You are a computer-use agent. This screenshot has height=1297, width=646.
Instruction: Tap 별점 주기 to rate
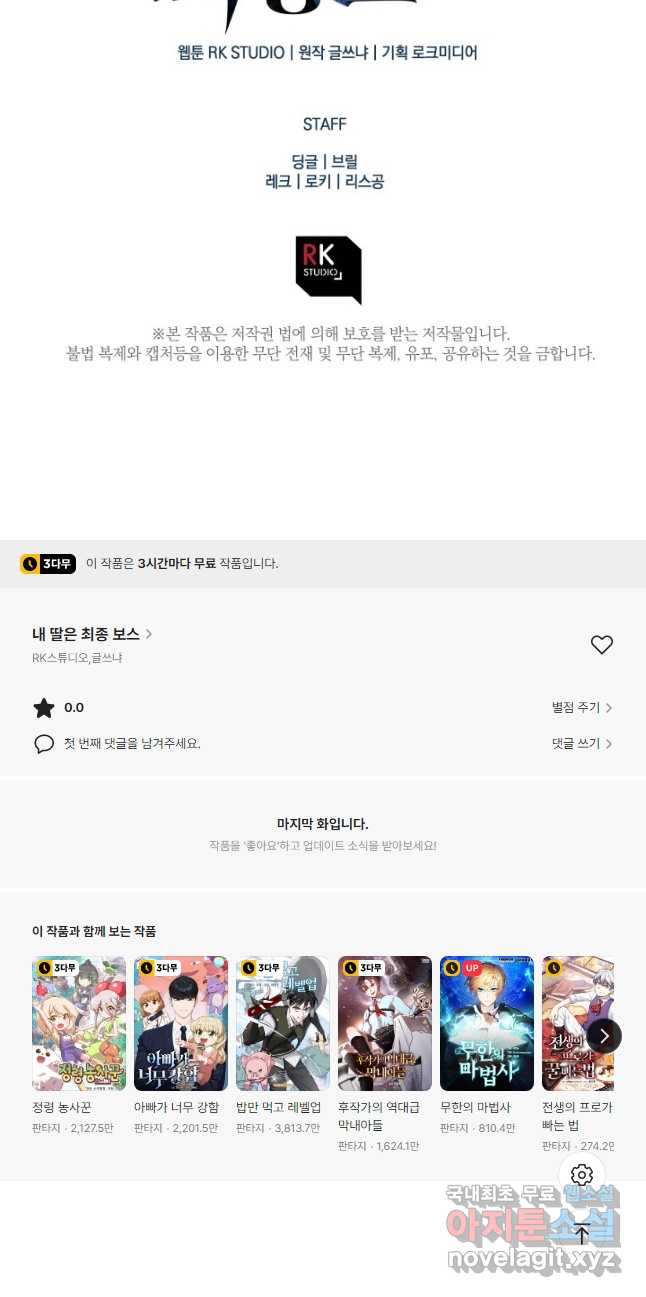[581, 708]
